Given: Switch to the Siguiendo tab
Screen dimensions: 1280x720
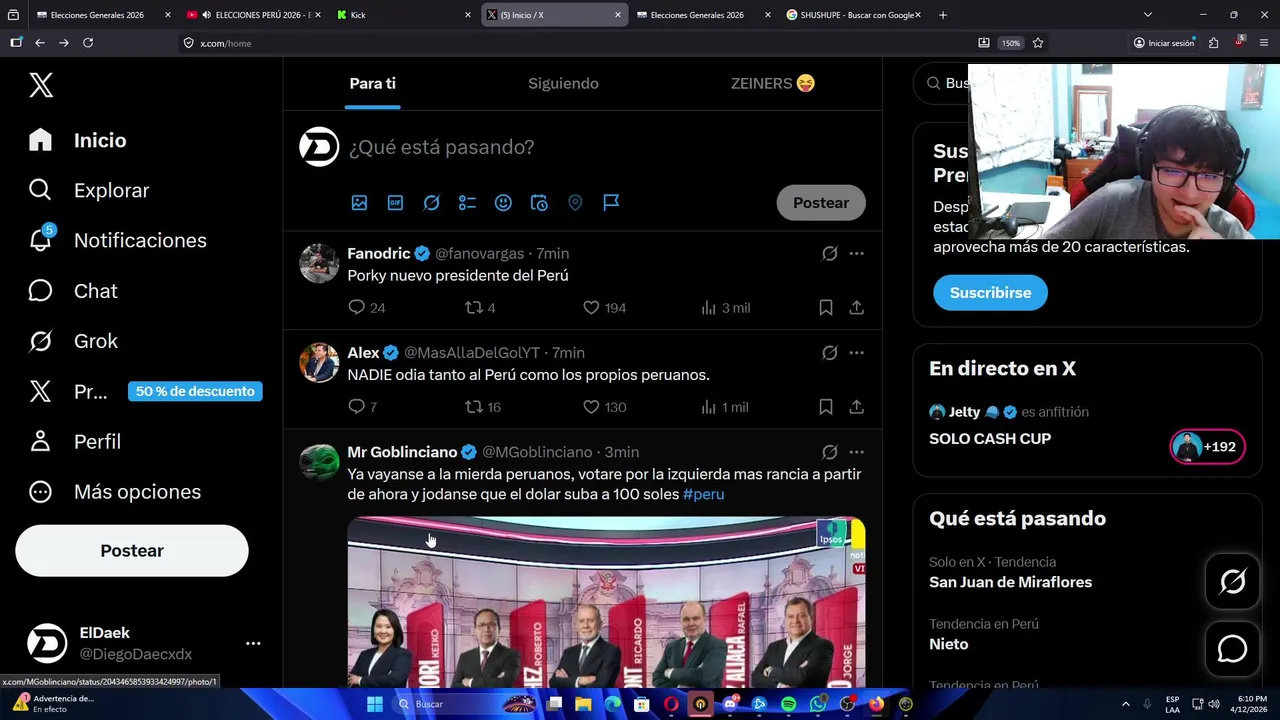Looking at the screenshot, I should (563, 84).
